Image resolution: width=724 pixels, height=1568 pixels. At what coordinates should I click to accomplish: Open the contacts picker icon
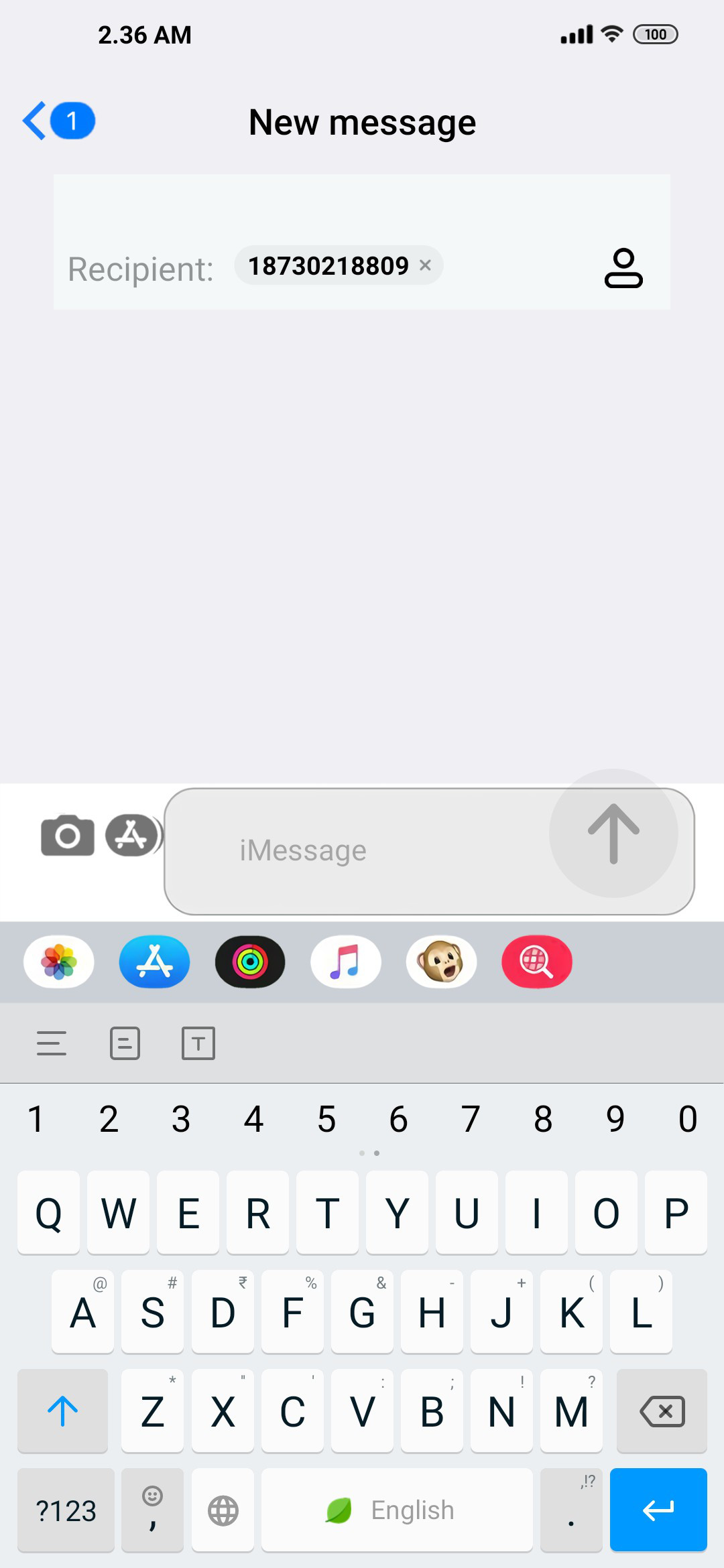[623, 268]
